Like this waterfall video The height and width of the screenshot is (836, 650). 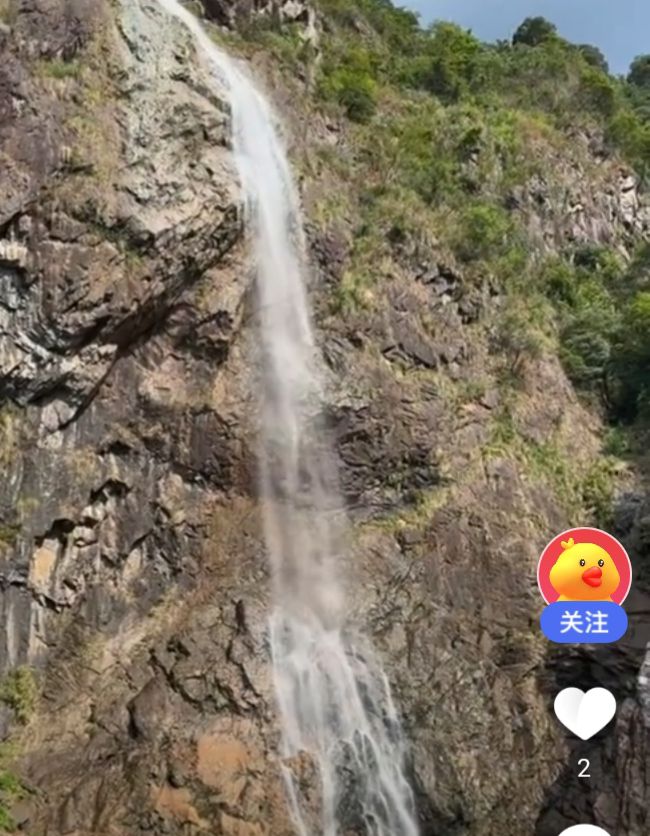pyautogui.click(x=584, y=713)
